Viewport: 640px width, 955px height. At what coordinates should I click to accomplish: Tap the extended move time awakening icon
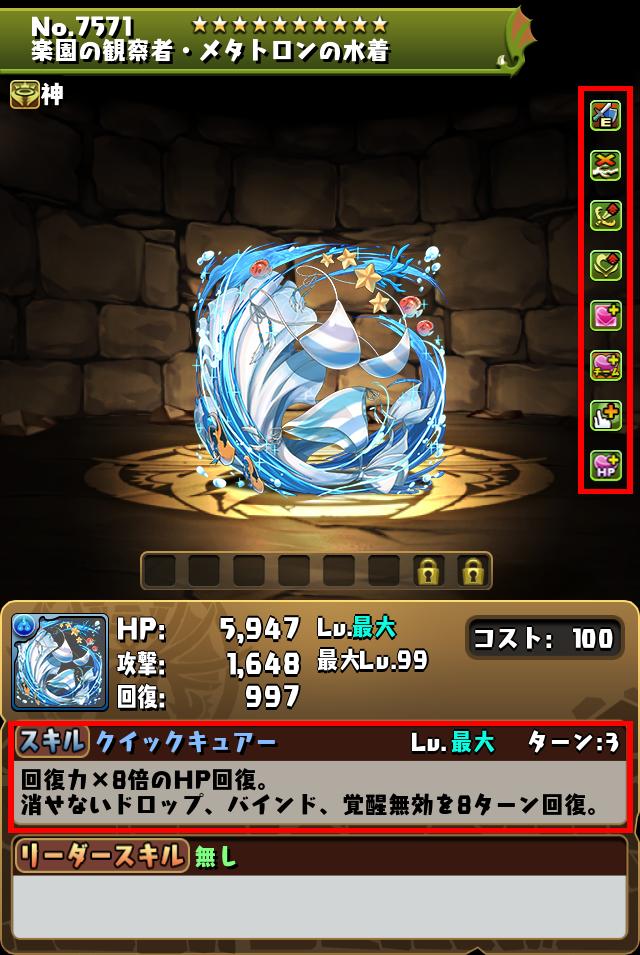(606, 414)
